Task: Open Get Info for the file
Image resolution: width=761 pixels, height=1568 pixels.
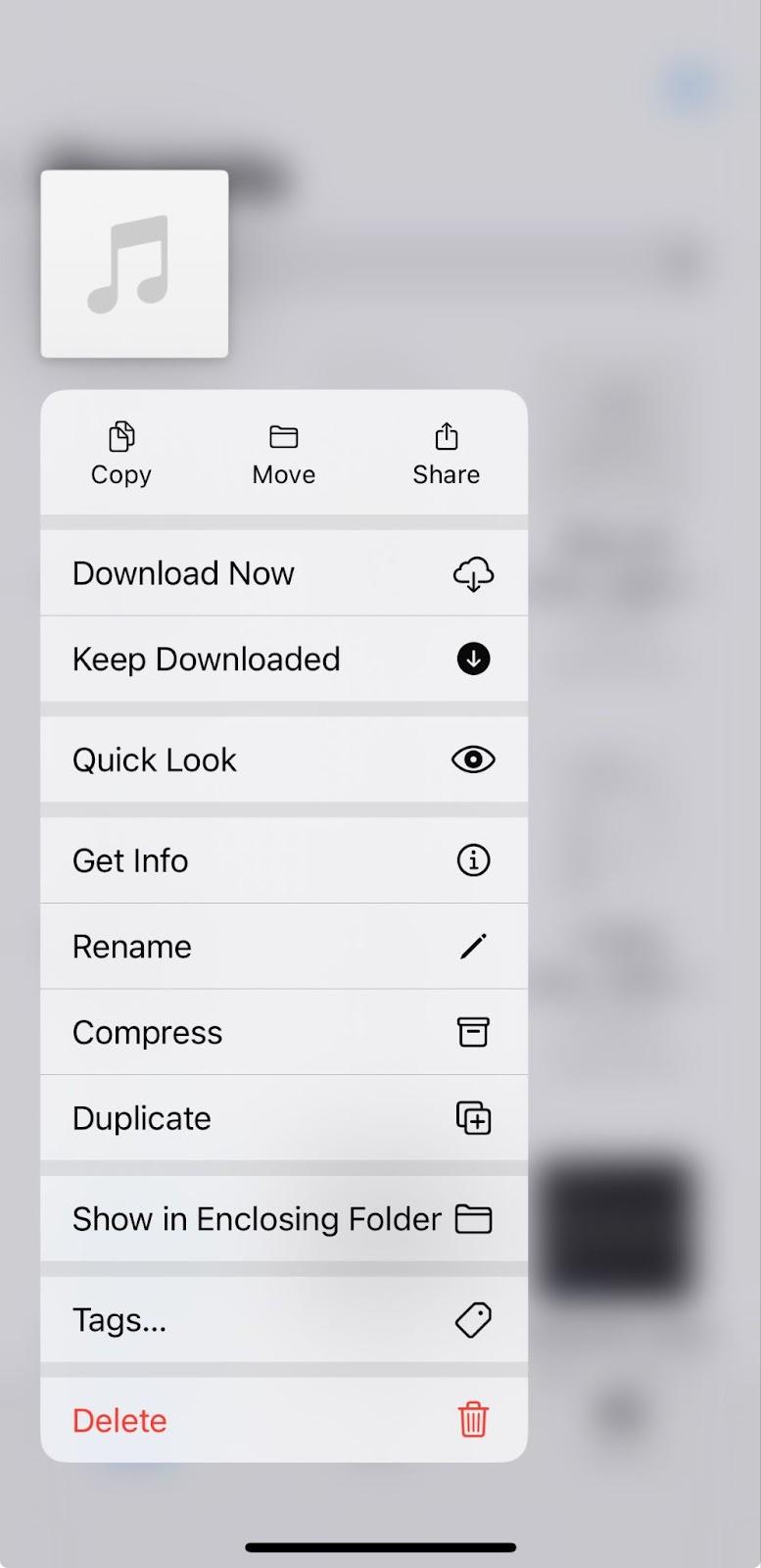Action: point(283,861)
